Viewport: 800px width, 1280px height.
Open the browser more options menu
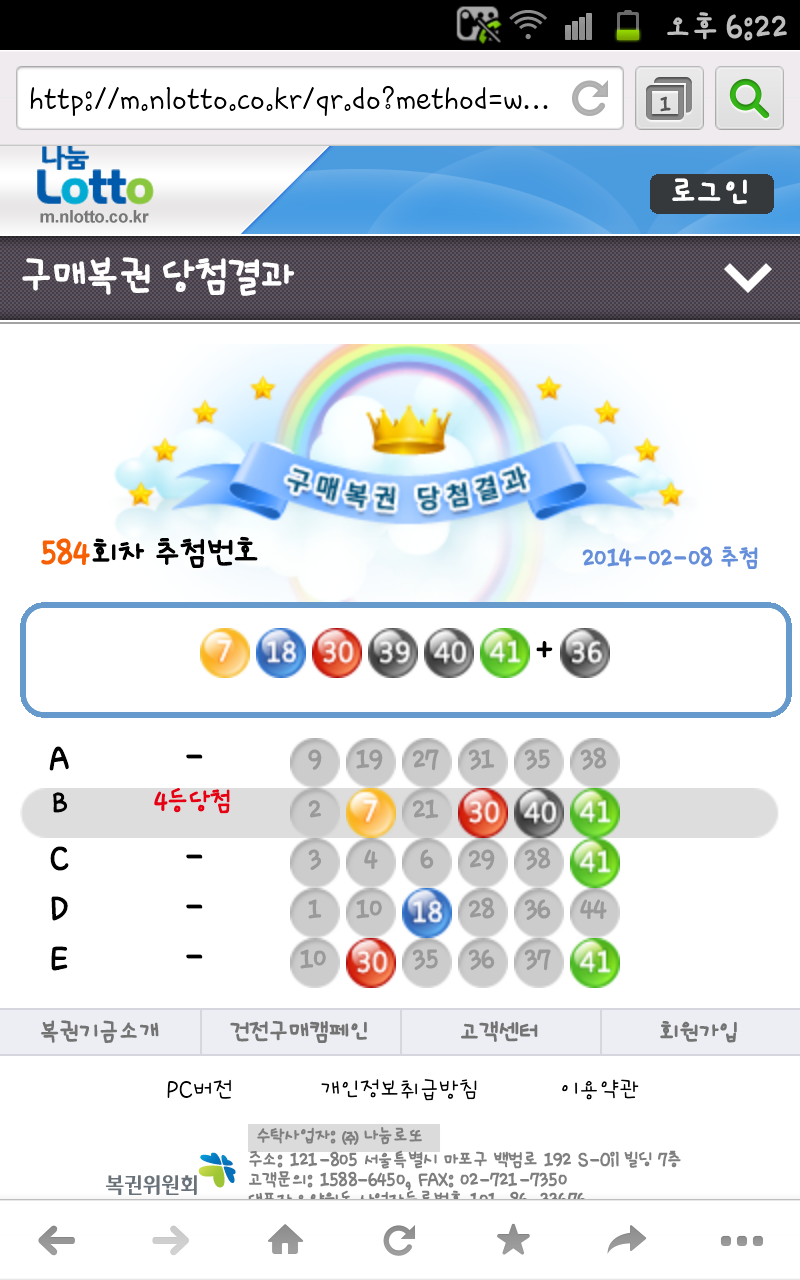[x=741, y=1241]
